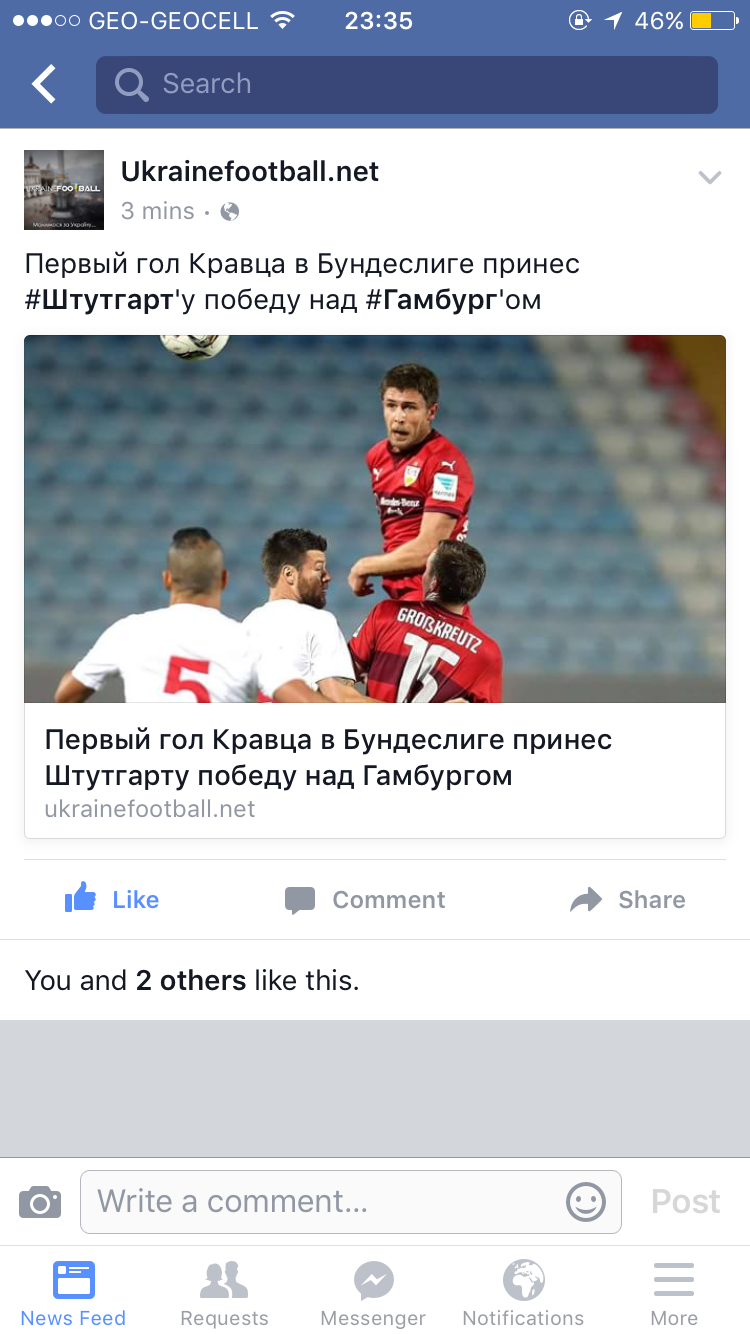View who likes this post
Image resolution: width=750 pixels, height=1334 pixels.
(x=192, y=980)
